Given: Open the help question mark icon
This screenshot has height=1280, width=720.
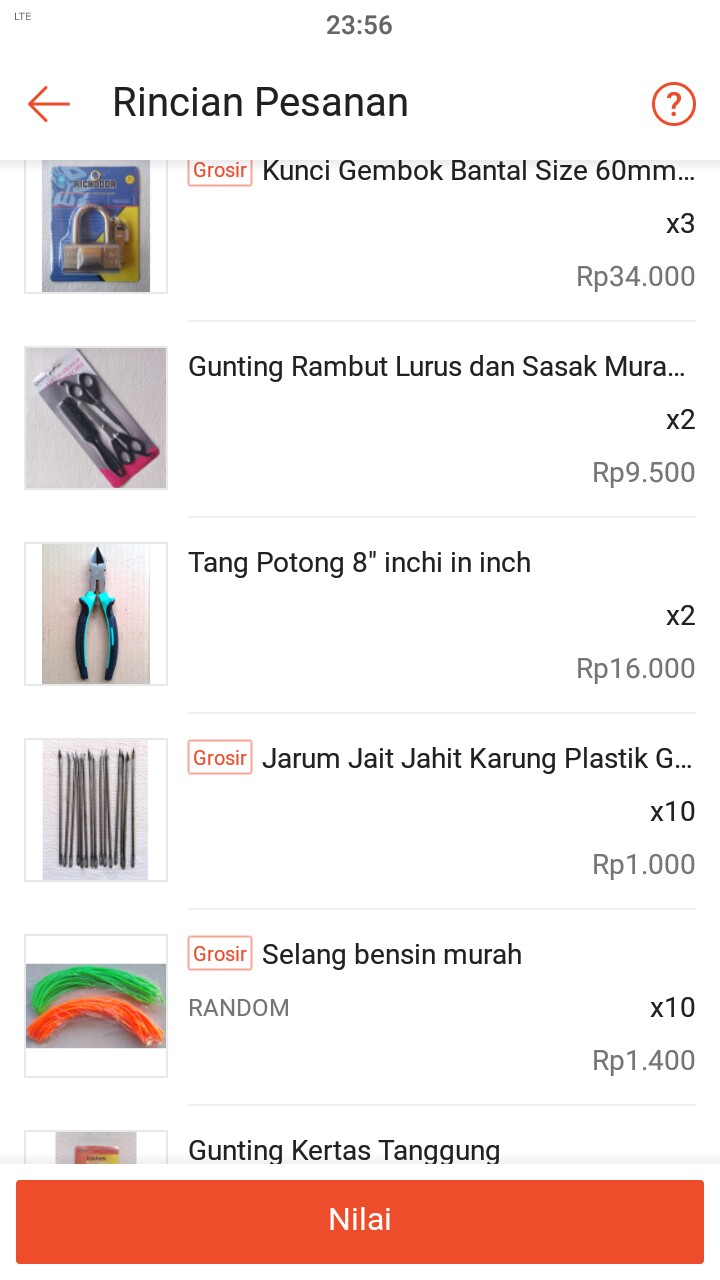Looking at the screenshot, I should pyautogui.click(x=672, y=103).
